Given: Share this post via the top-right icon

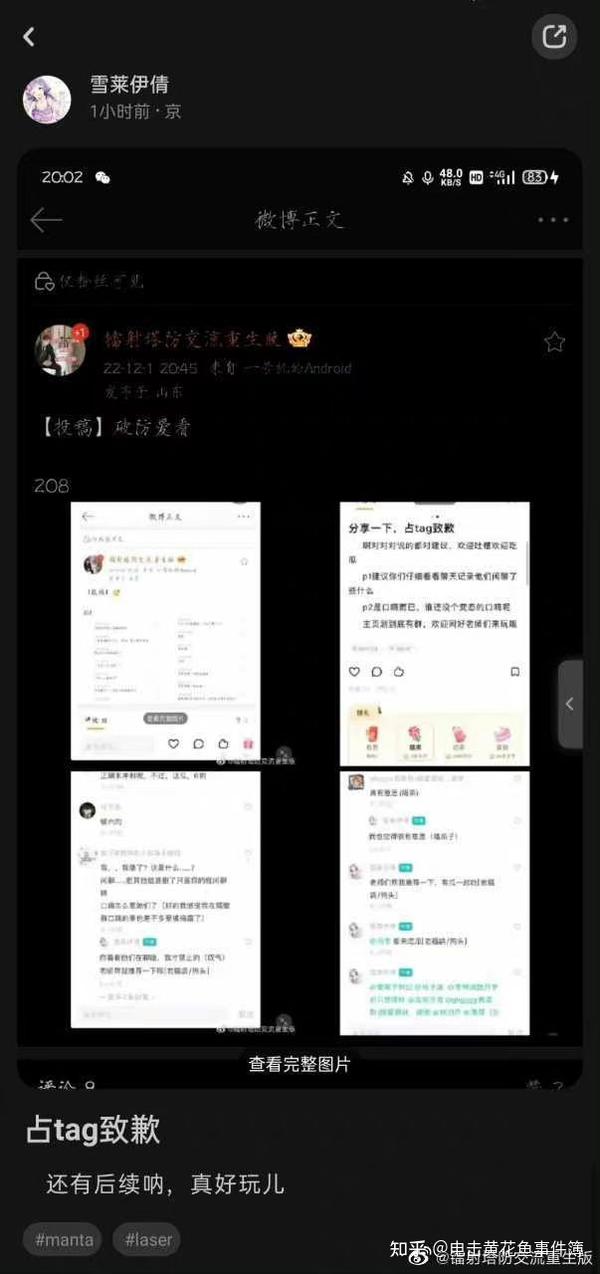Looking at the screenshot, I should click(x=554, y=37).
